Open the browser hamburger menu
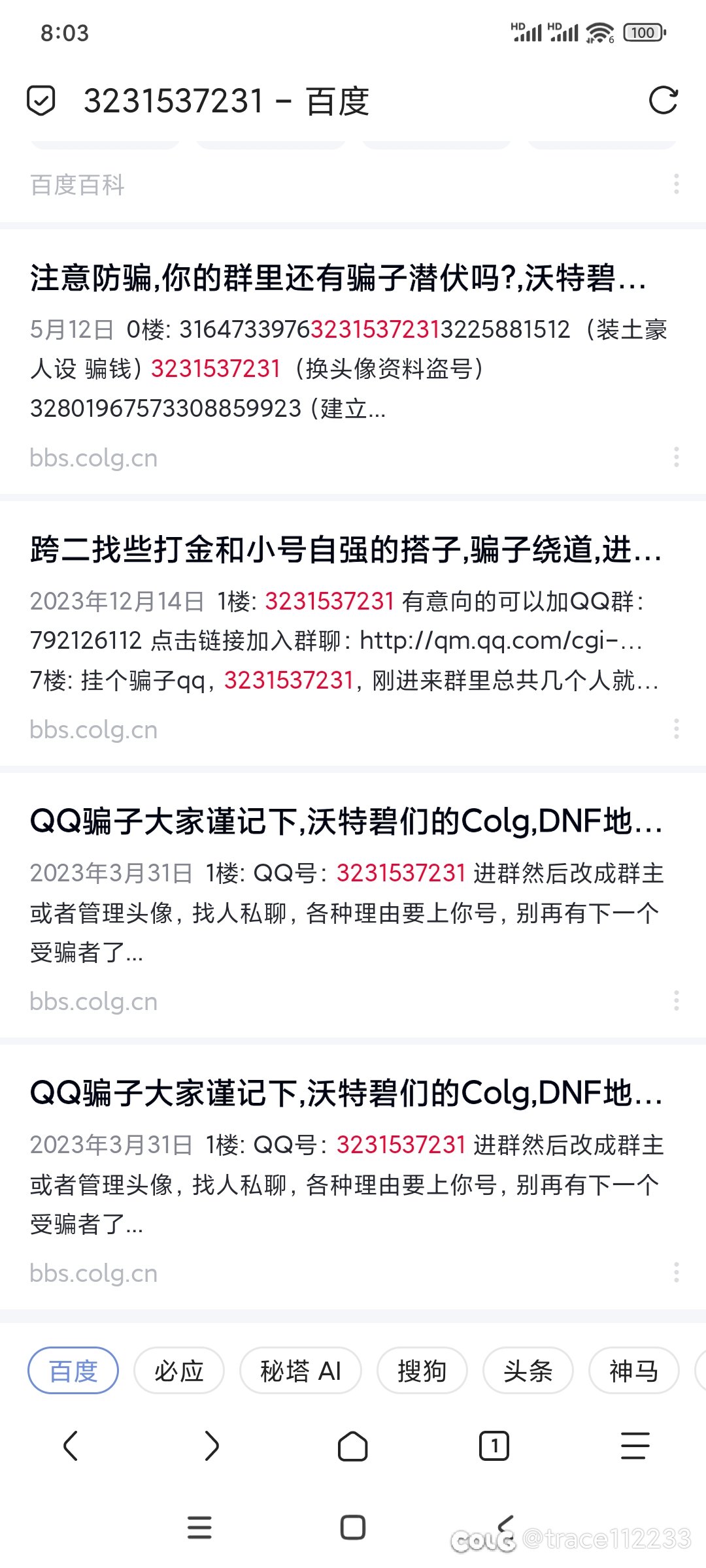The width and height of the screenshot is (706, 1568). point(635,1445)
